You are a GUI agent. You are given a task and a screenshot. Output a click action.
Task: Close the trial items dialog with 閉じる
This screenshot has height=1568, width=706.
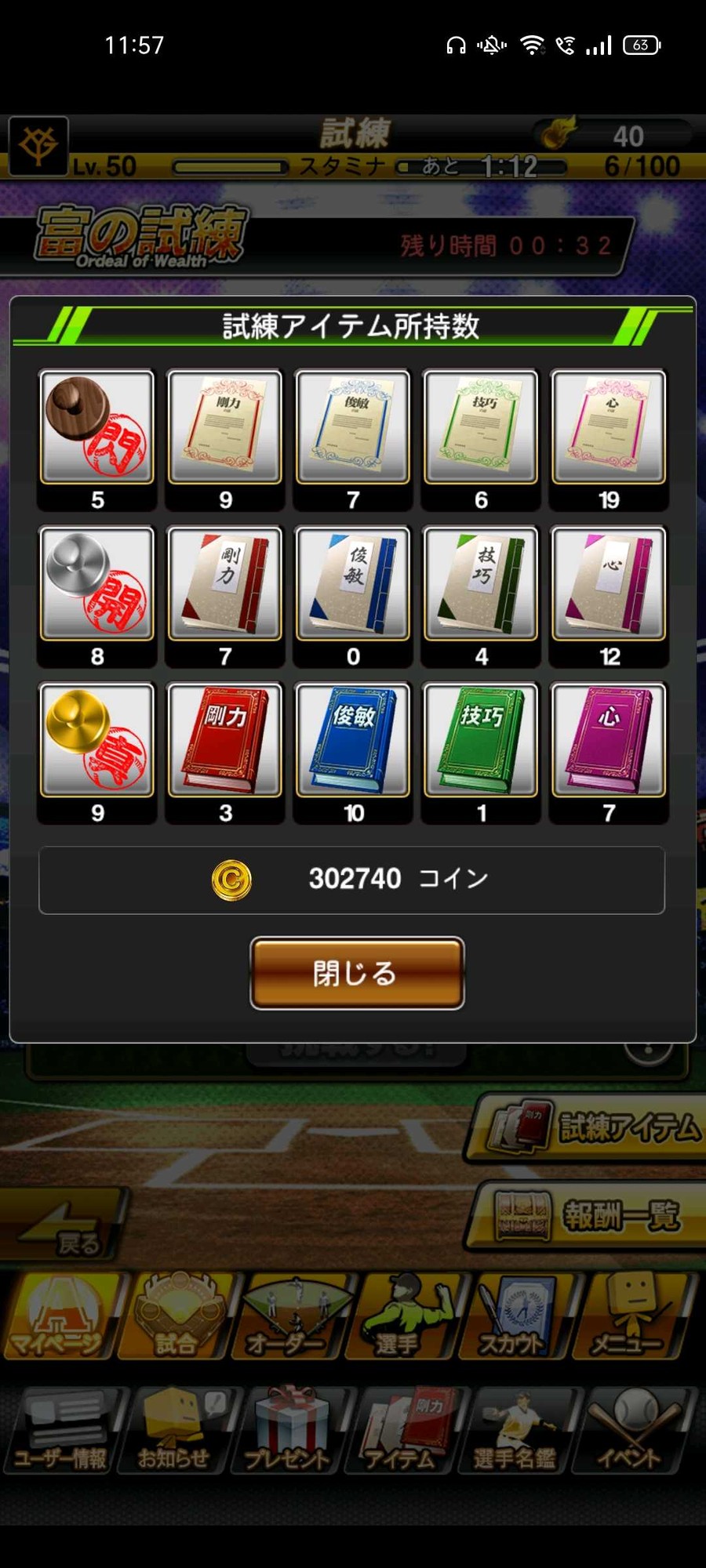click(357, 973)
